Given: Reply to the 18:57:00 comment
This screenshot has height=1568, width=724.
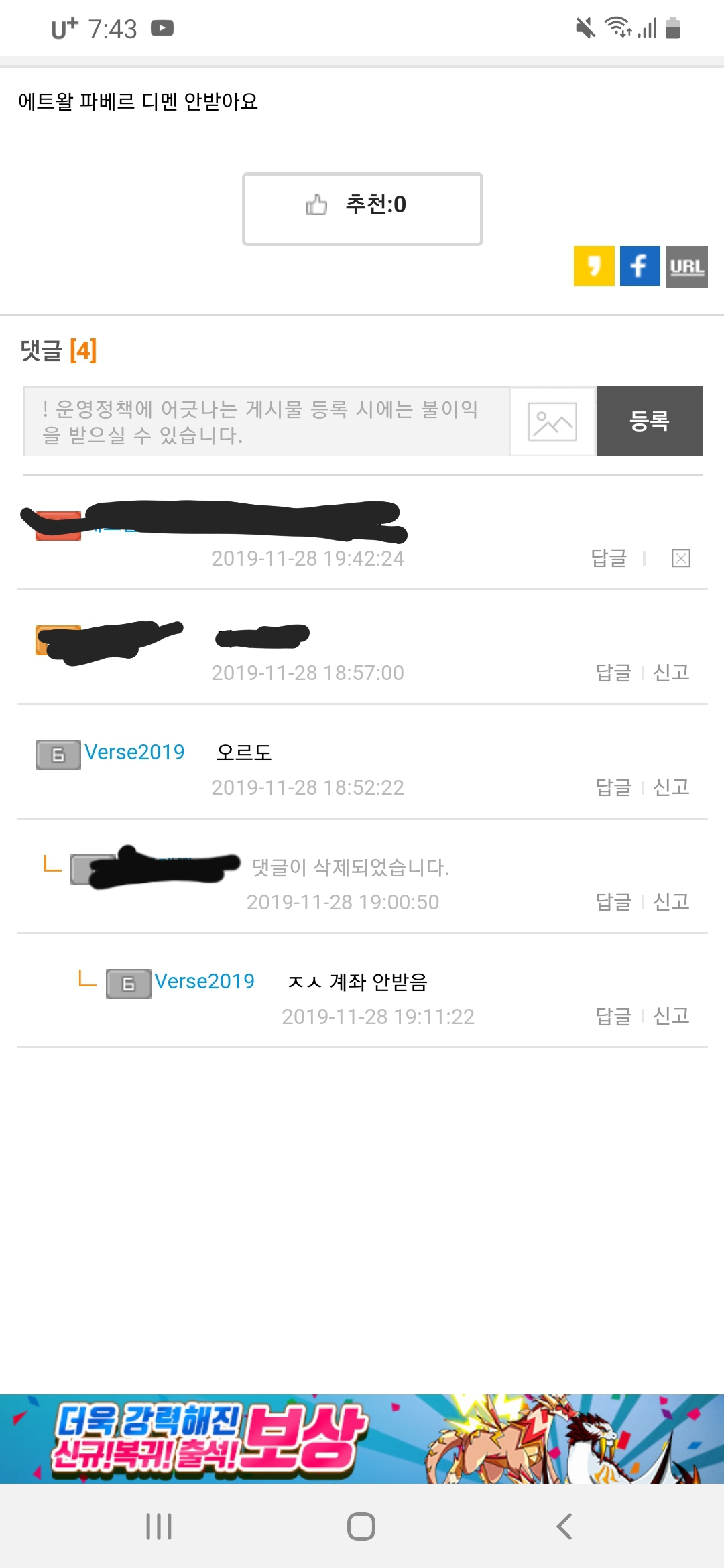Looking at the screenshot, I should click(x=613, y=672).
